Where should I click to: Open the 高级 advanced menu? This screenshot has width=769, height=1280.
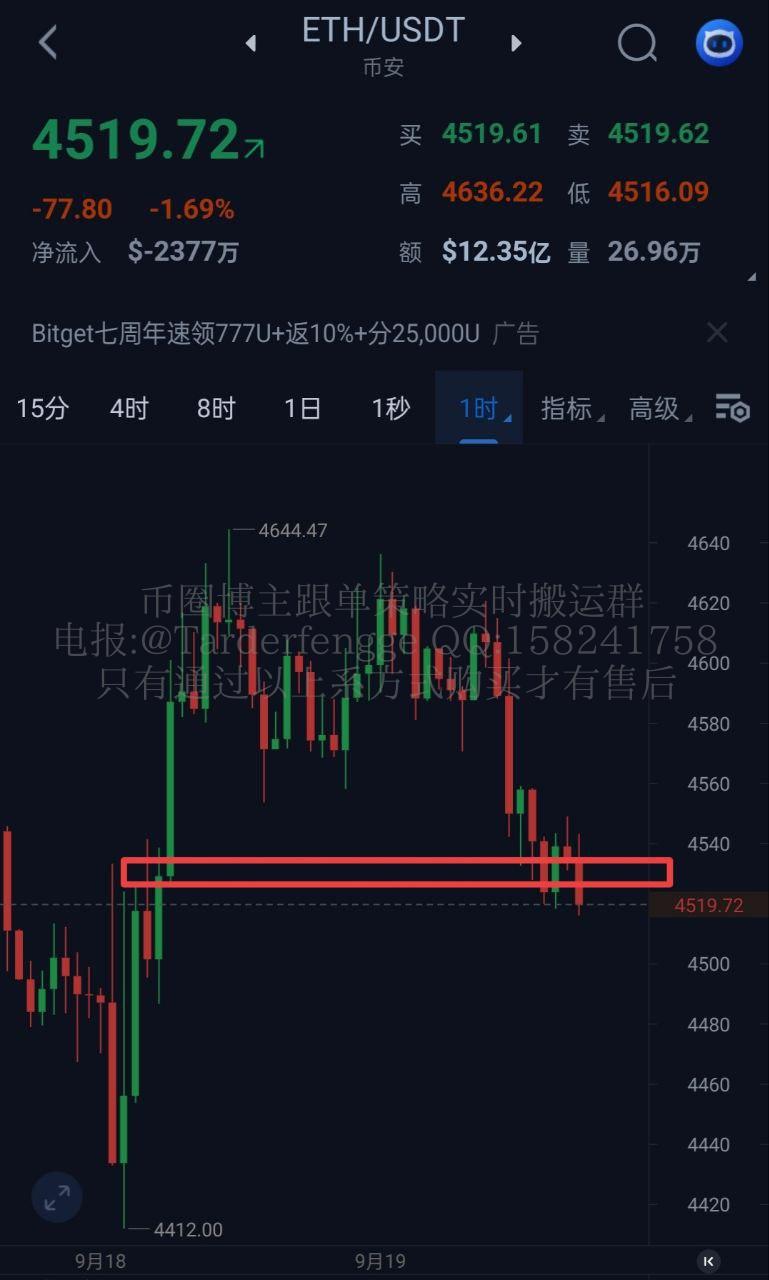655,408
